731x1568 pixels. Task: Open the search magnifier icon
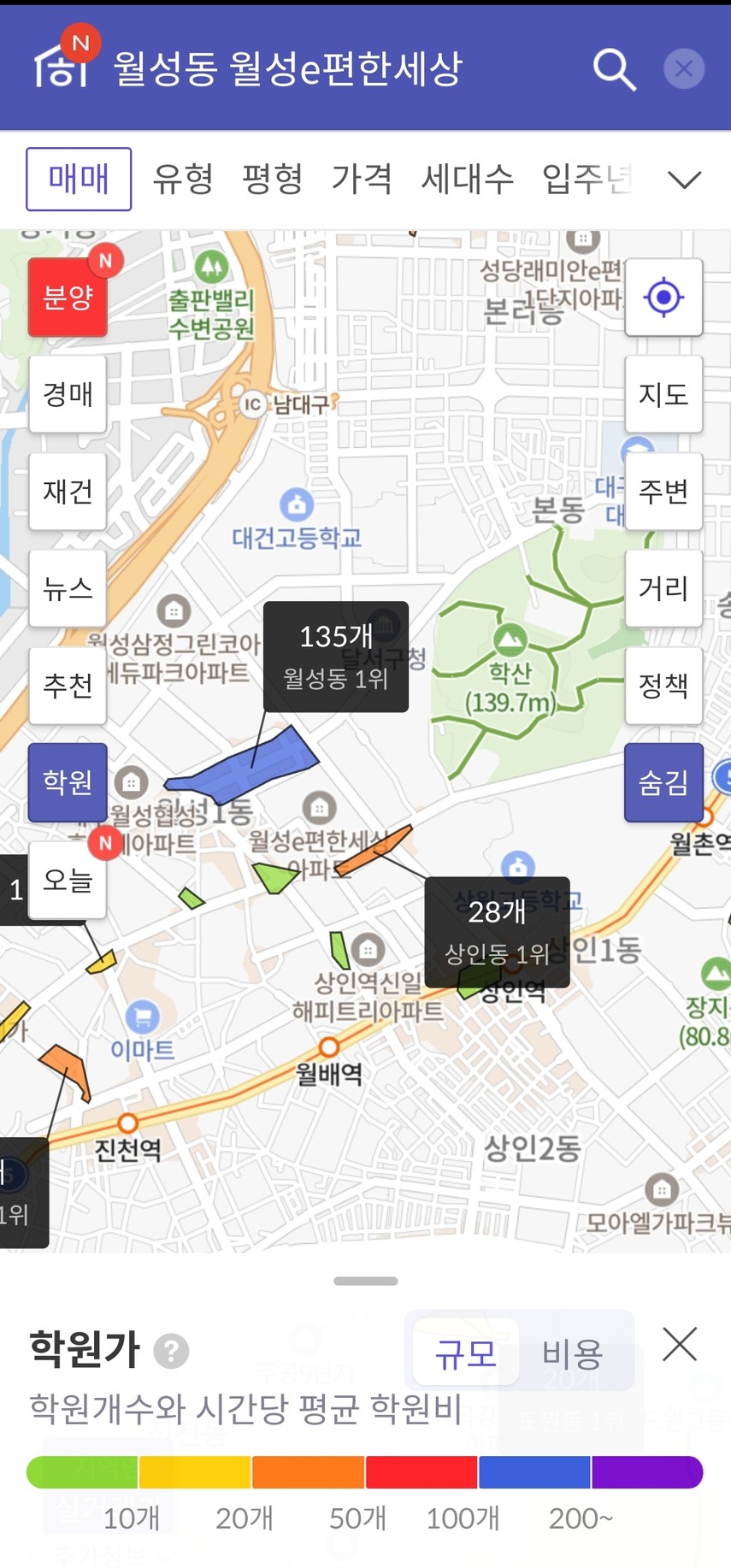[x=615, y=68]
